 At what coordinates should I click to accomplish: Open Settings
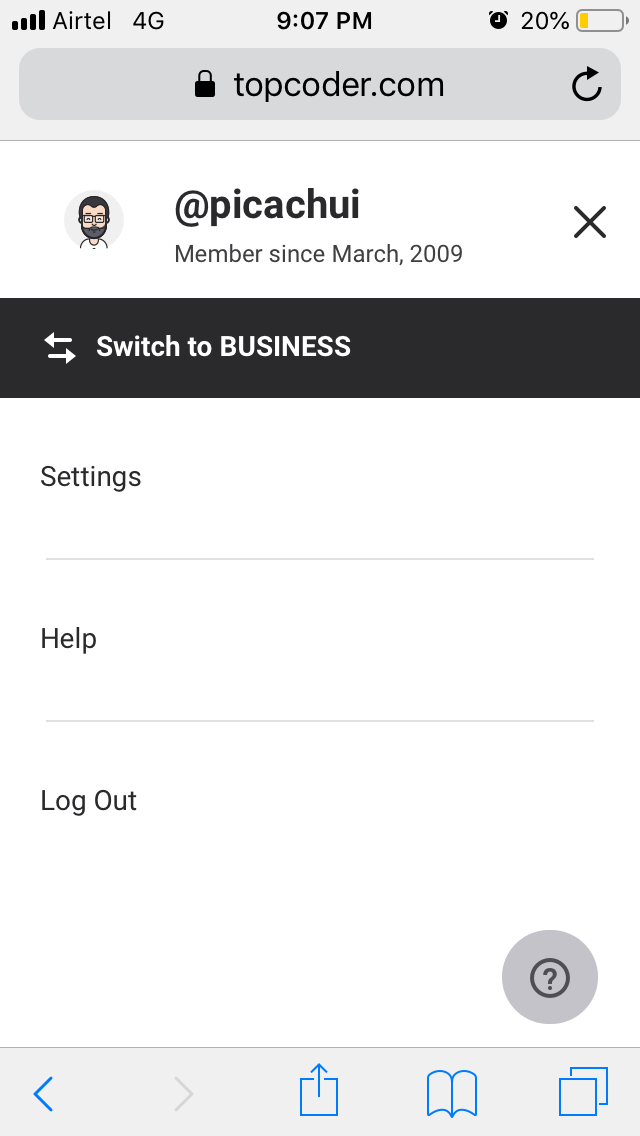pos(320,477)
